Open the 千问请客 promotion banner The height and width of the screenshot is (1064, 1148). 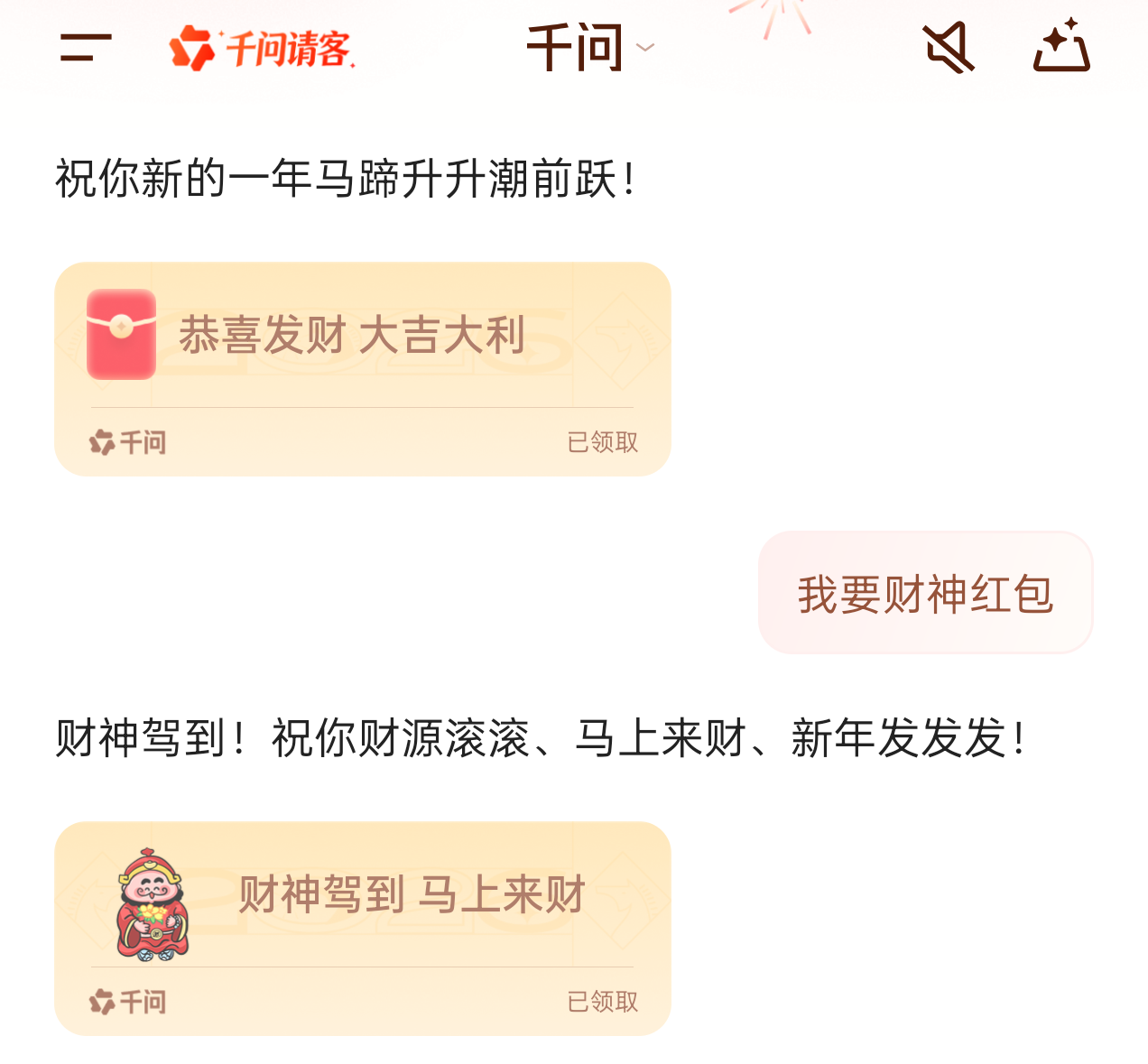tap(263, 48)
